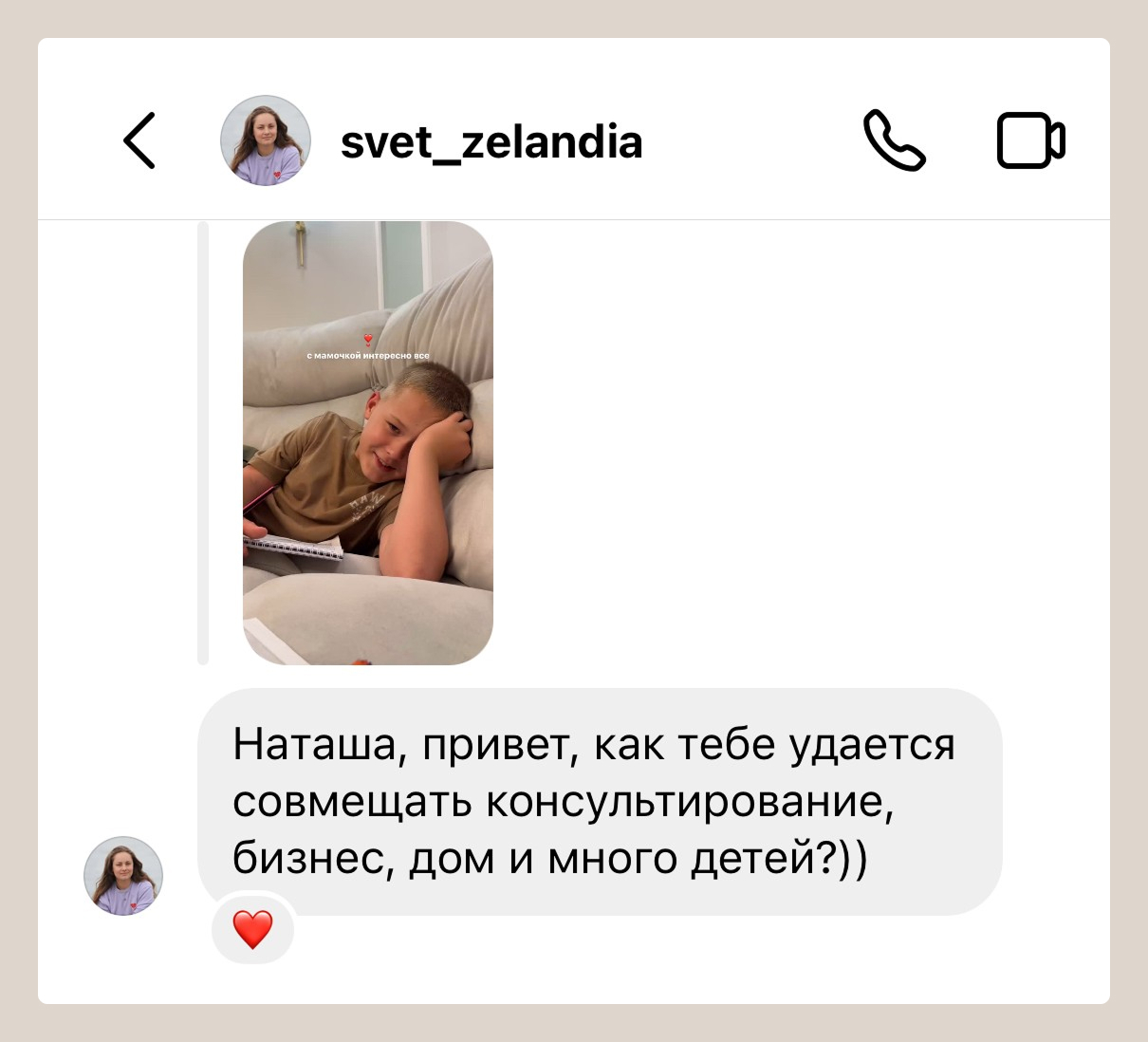The width and height of the screenshot is (1148, 1042).
Task: Go back from the svet_zelandia chat
Action: point(139,140)
